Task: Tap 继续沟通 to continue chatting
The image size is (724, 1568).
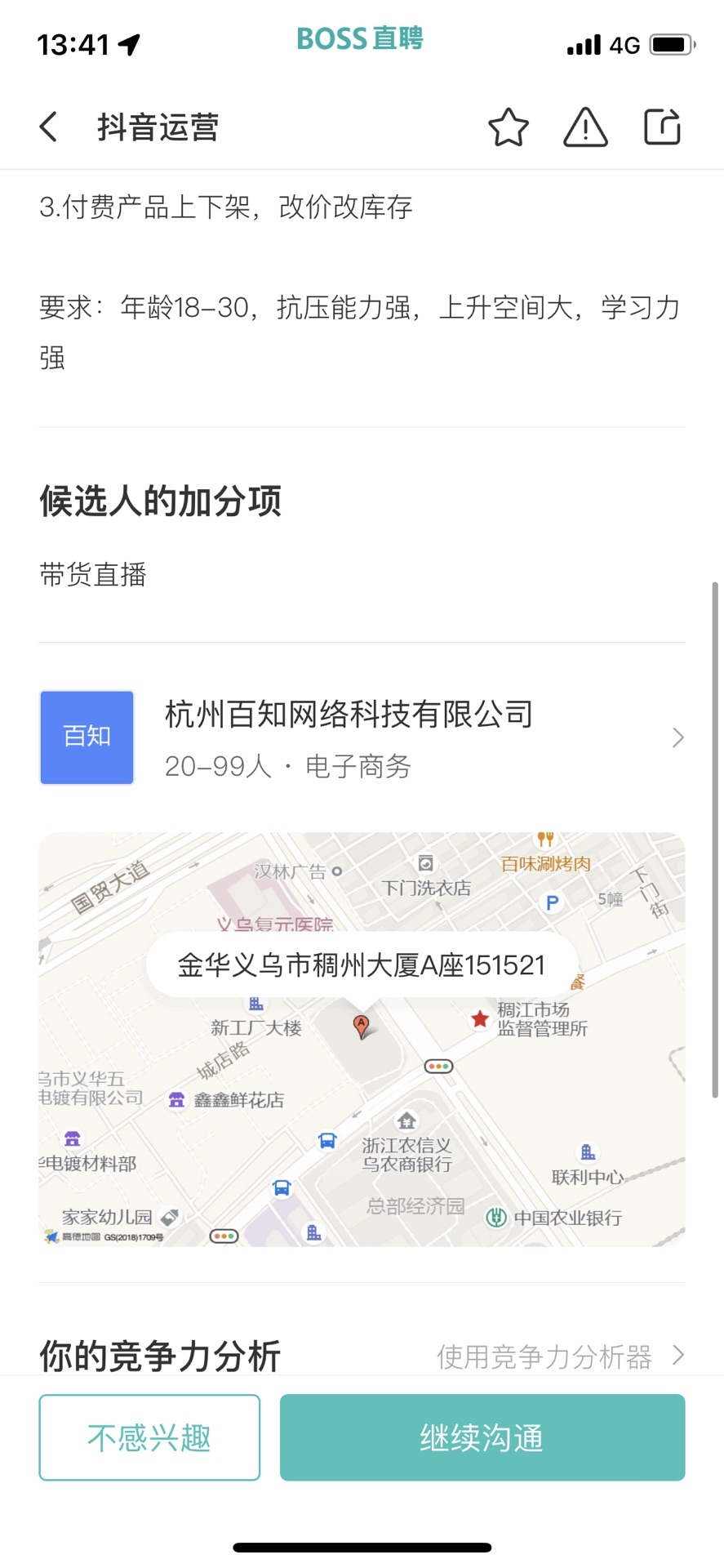Action: click(482, 1437)
